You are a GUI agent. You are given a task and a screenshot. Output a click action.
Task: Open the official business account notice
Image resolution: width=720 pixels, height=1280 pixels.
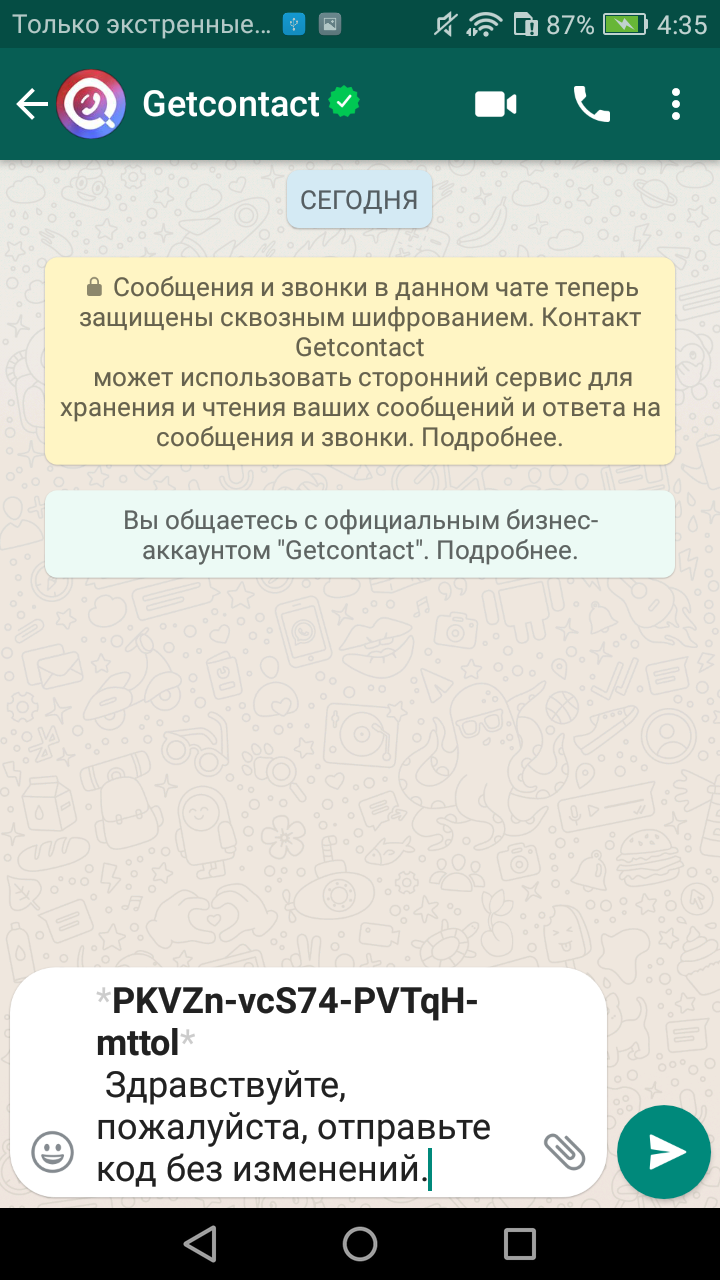point(360,534)
